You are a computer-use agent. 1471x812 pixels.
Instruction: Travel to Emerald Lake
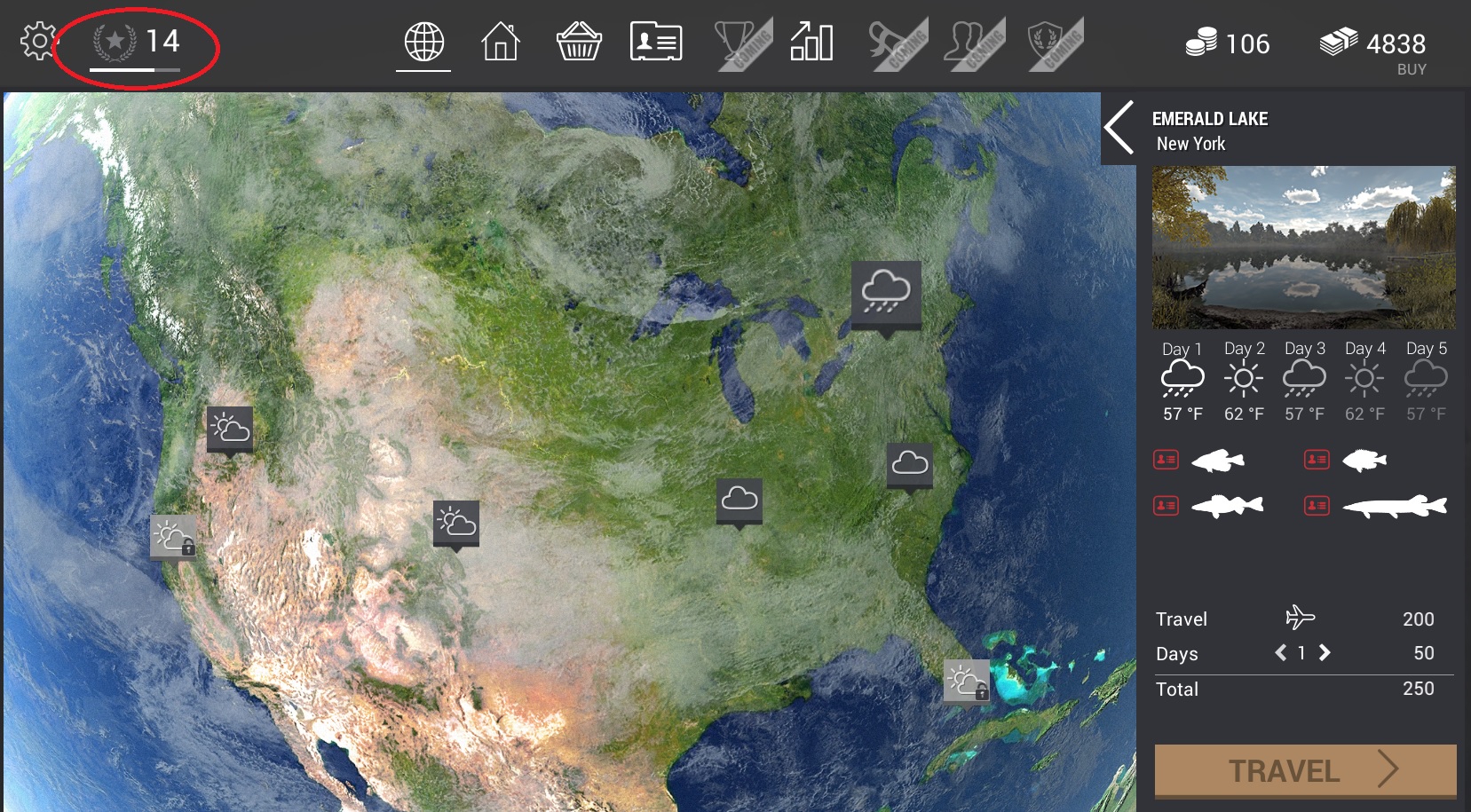[1305, 770]
